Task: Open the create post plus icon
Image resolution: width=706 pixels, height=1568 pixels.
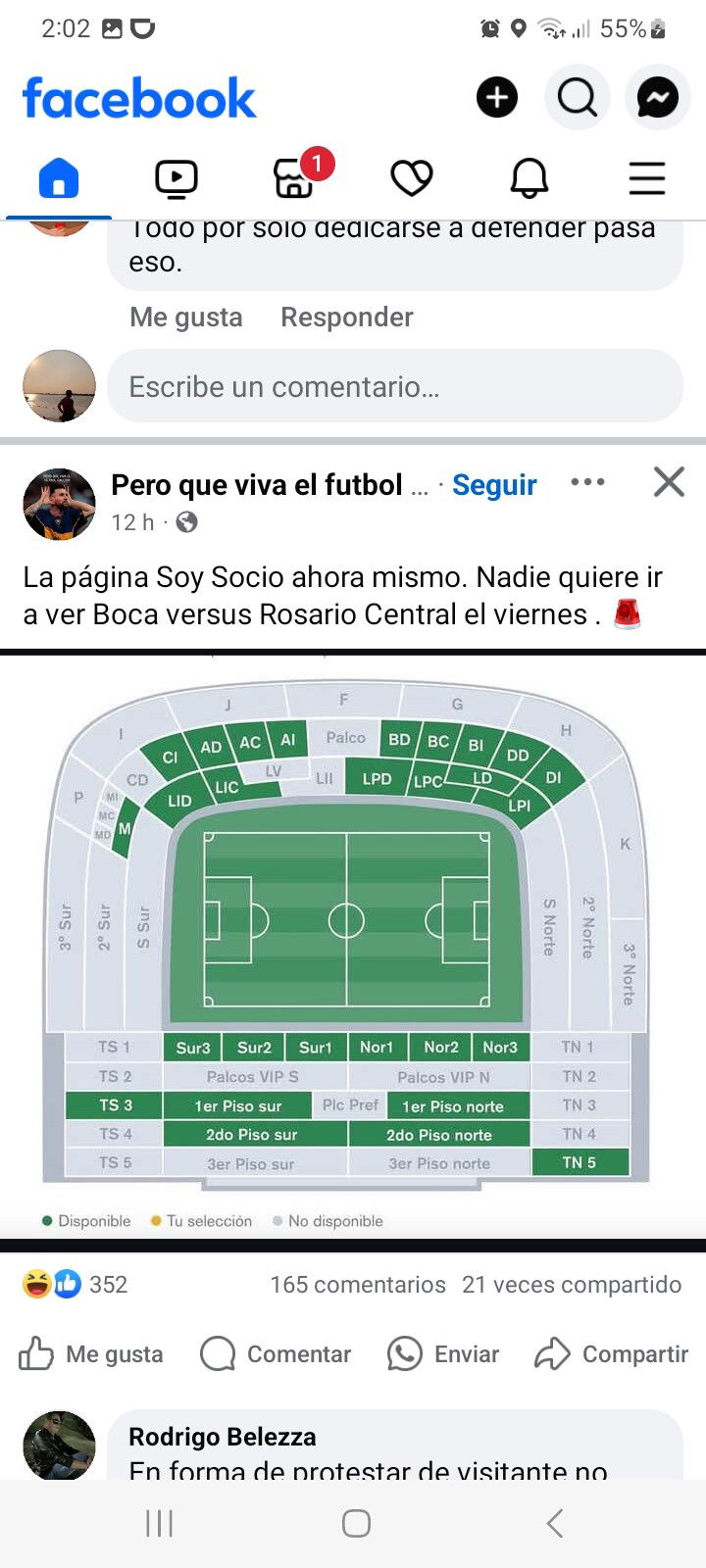Action: (497, 97)
